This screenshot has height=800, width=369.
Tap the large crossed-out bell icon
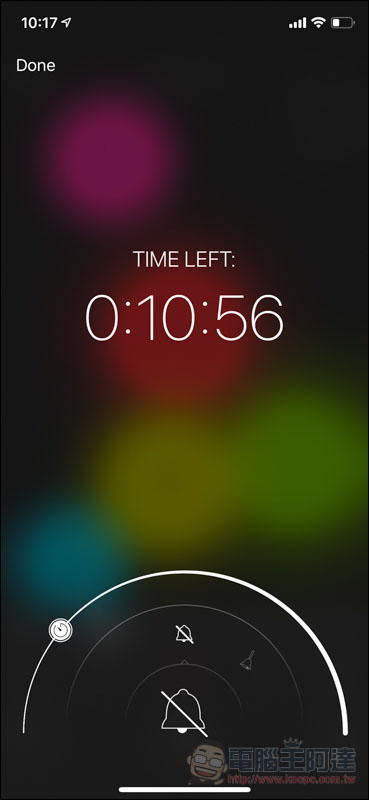184,713
